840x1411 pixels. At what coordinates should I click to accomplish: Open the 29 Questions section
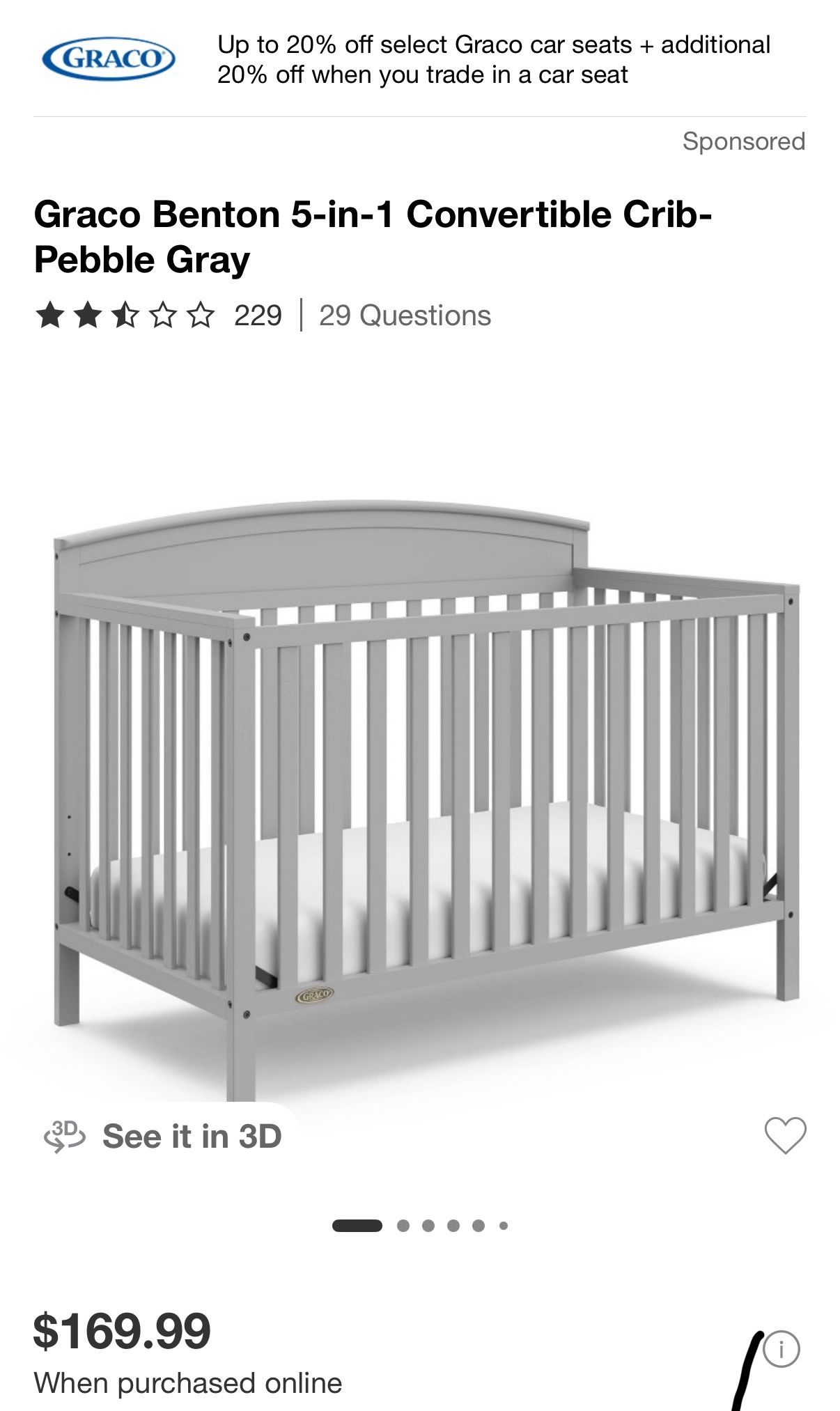click(x=405, y=315)
